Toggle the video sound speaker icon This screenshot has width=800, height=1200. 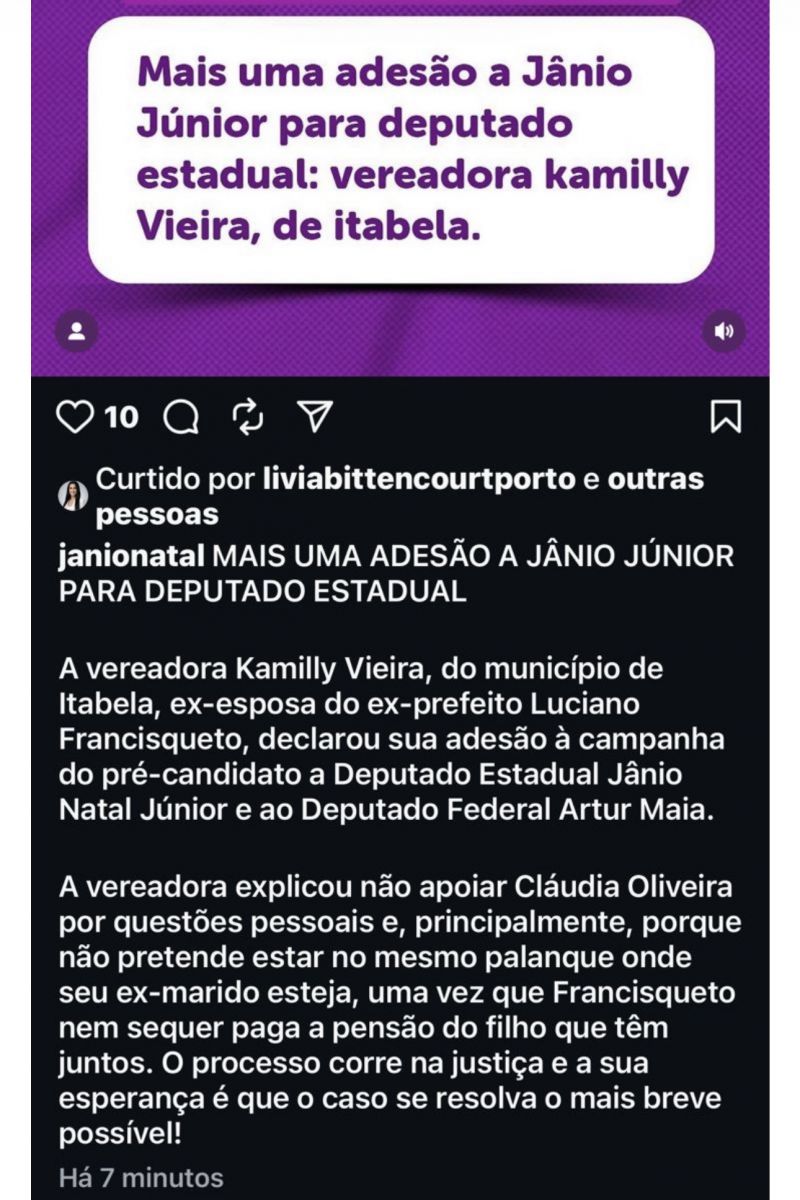point(724,332)
